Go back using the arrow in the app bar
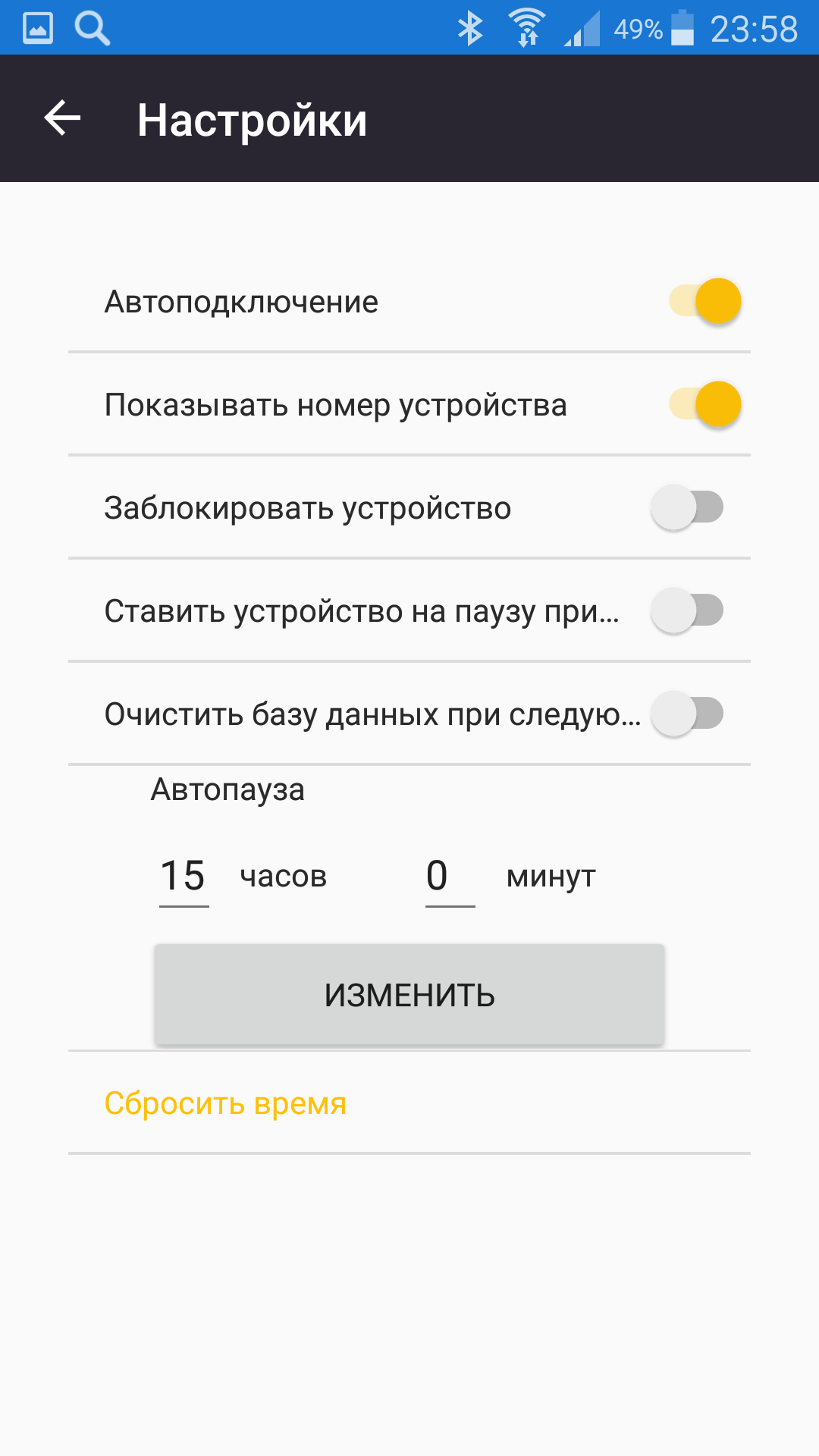 pos(62,119)
